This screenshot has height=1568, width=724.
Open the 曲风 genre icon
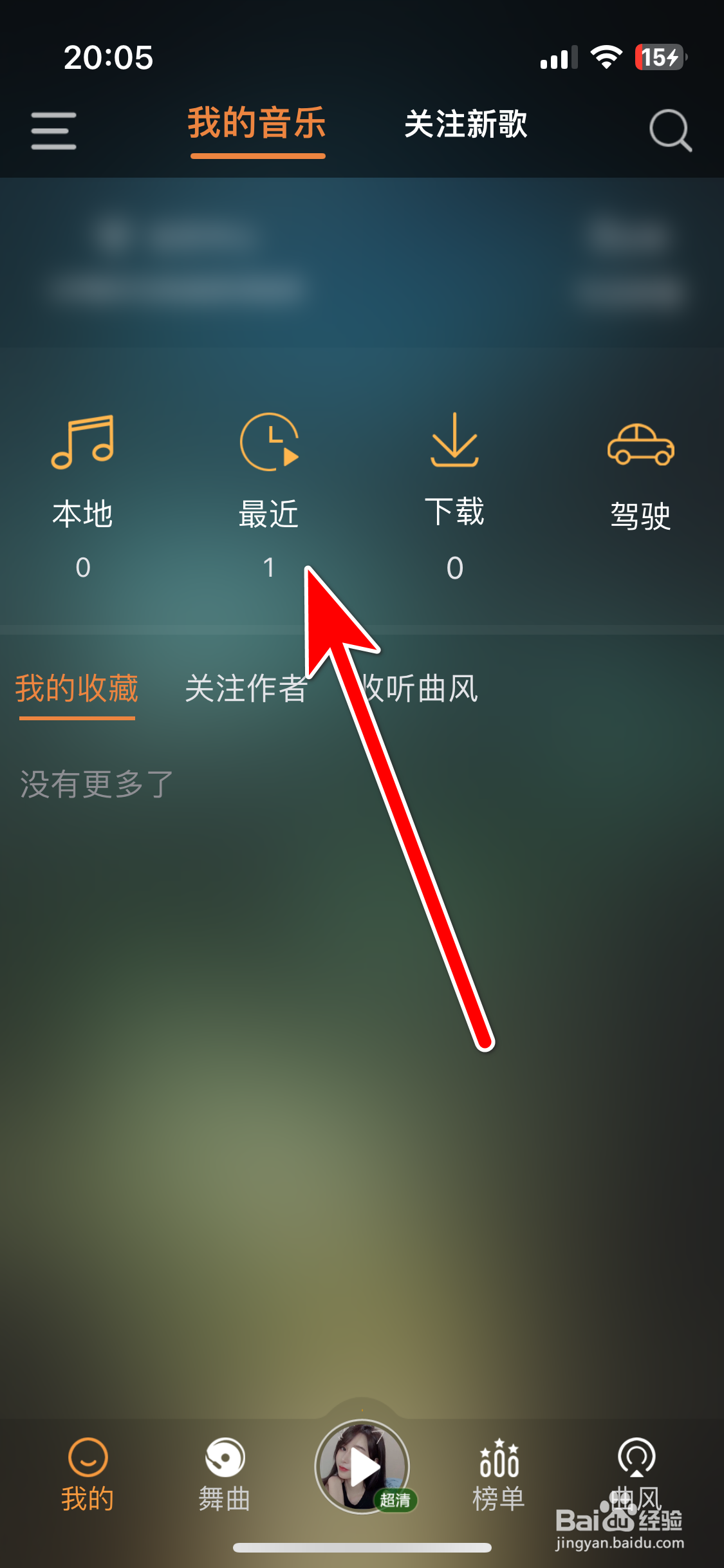coord(636,1474)
